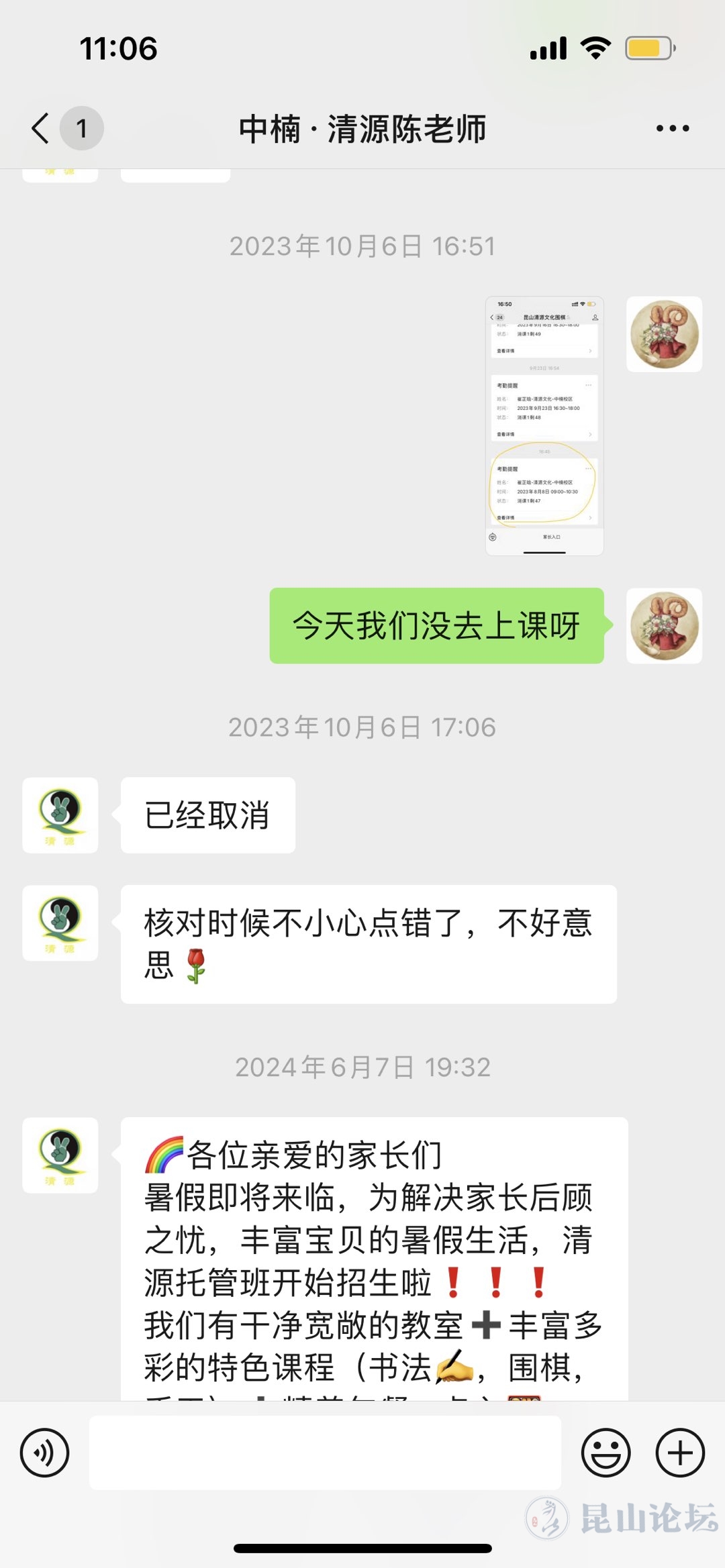Image resolution: width=725 pixels, height=1568 pixels.
Task: Go back to the chat list
Action: click(x=42, y=128)
